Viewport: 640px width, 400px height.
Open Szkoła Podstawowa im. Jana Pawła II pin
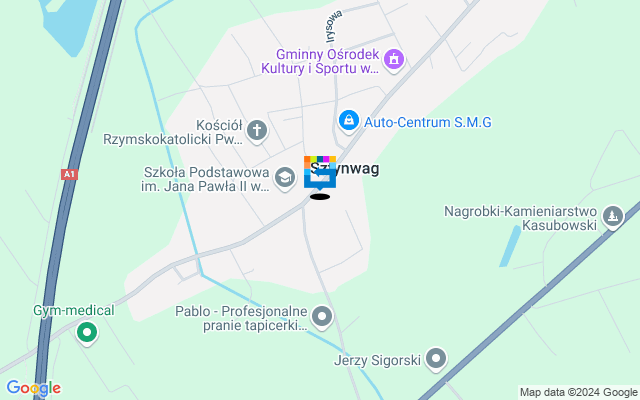click(x=285, y=177)
